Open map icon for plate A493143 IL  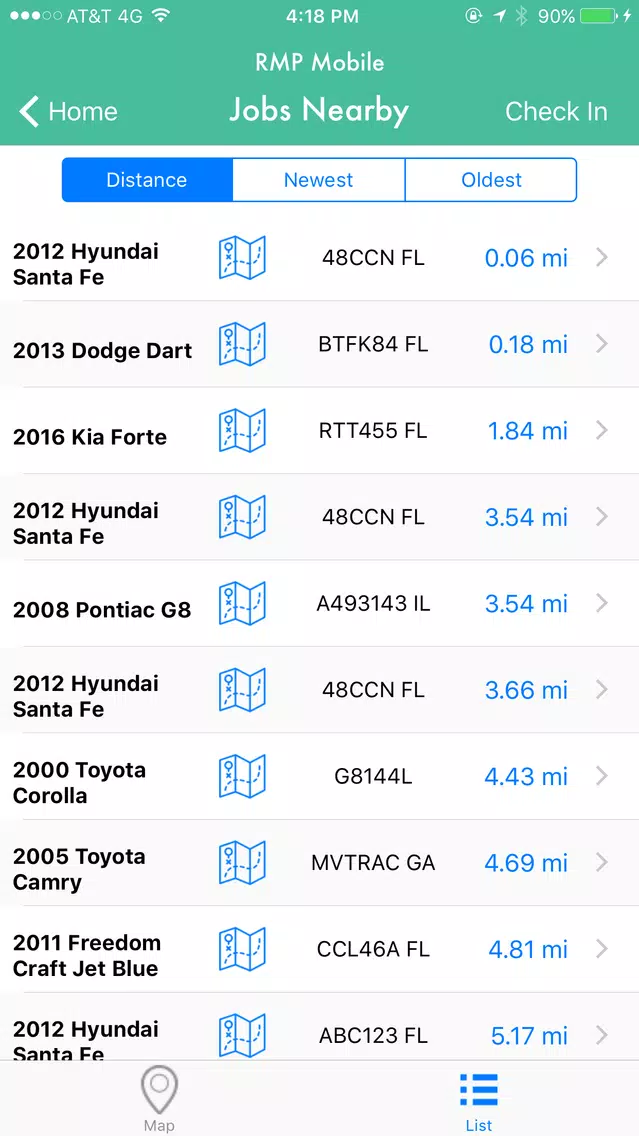coord(242,604)
